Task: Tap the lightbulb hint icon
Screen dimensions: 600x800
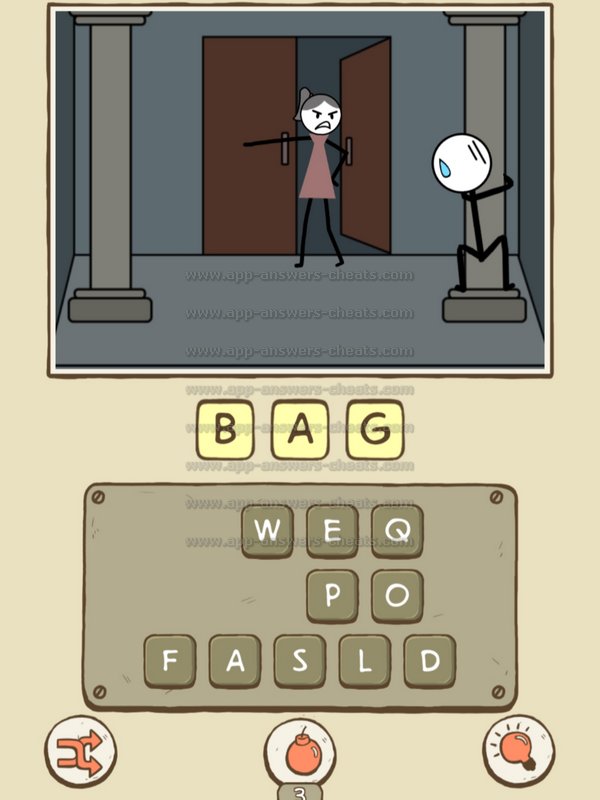Action: (519, 750)
